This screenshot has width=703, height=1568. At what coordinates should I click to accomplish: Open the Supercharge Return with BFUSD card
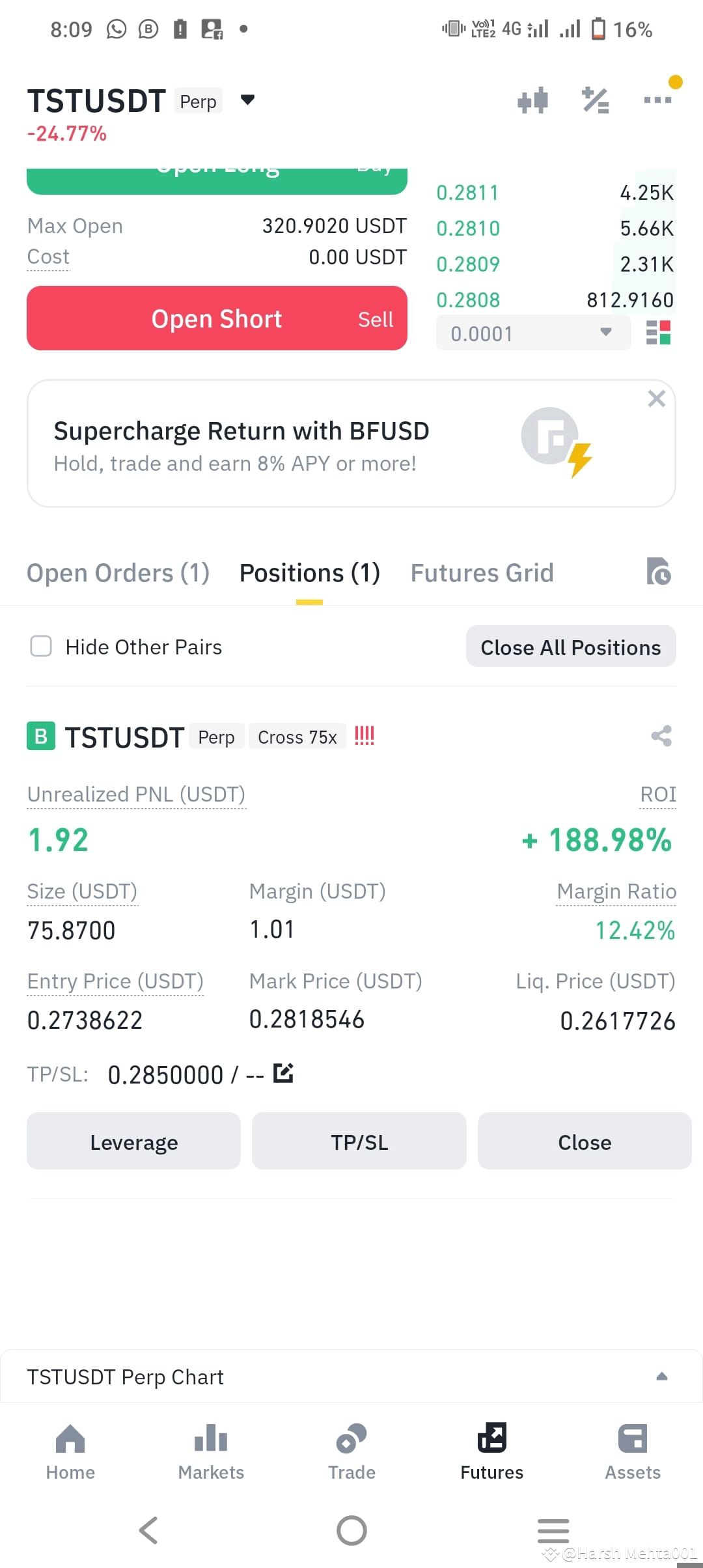(351, 443)
